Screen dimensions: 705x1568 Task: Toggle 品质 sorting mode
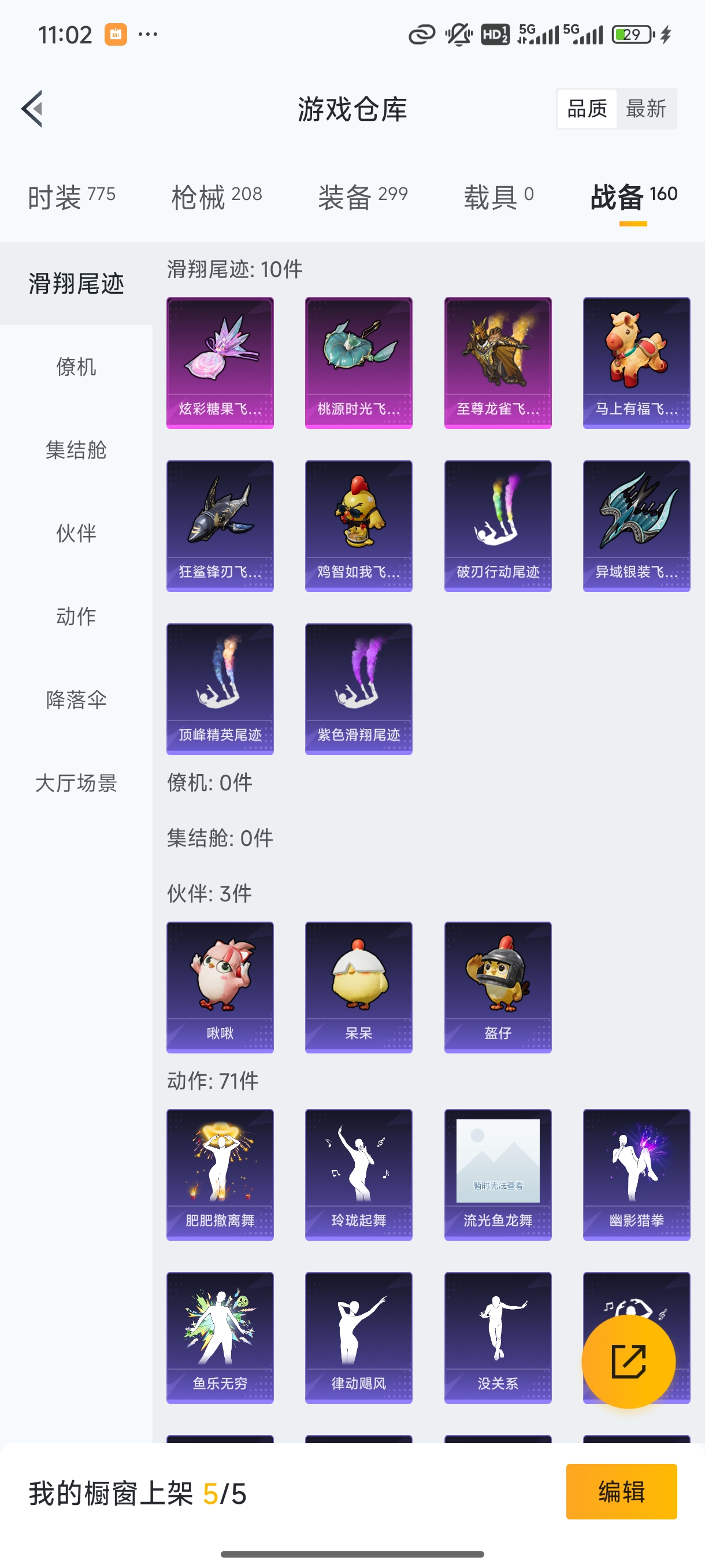[x=587, y=108]
